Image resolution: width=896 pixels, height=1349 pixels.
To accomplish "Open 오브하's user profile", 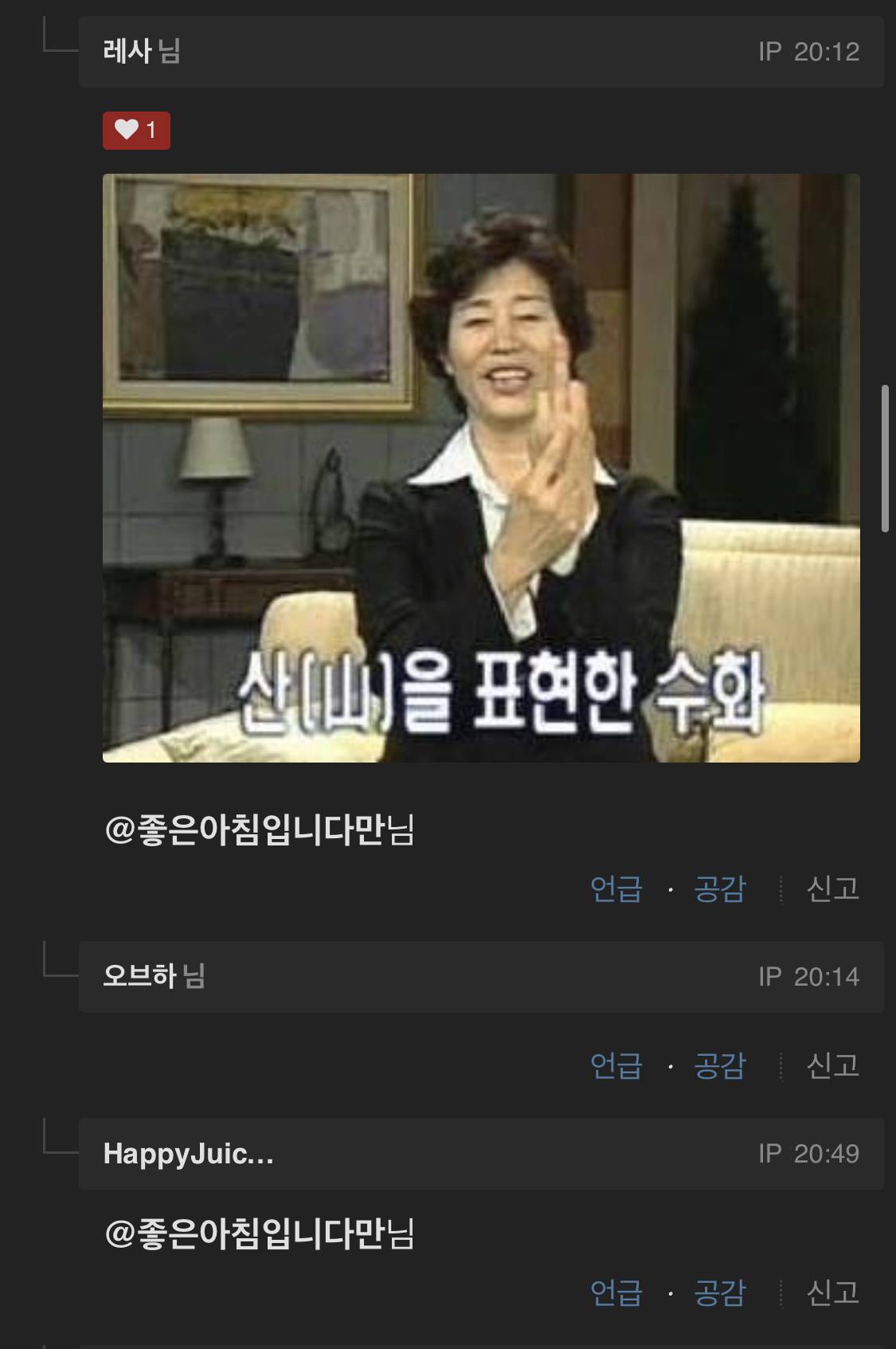I will pos(139,975).
